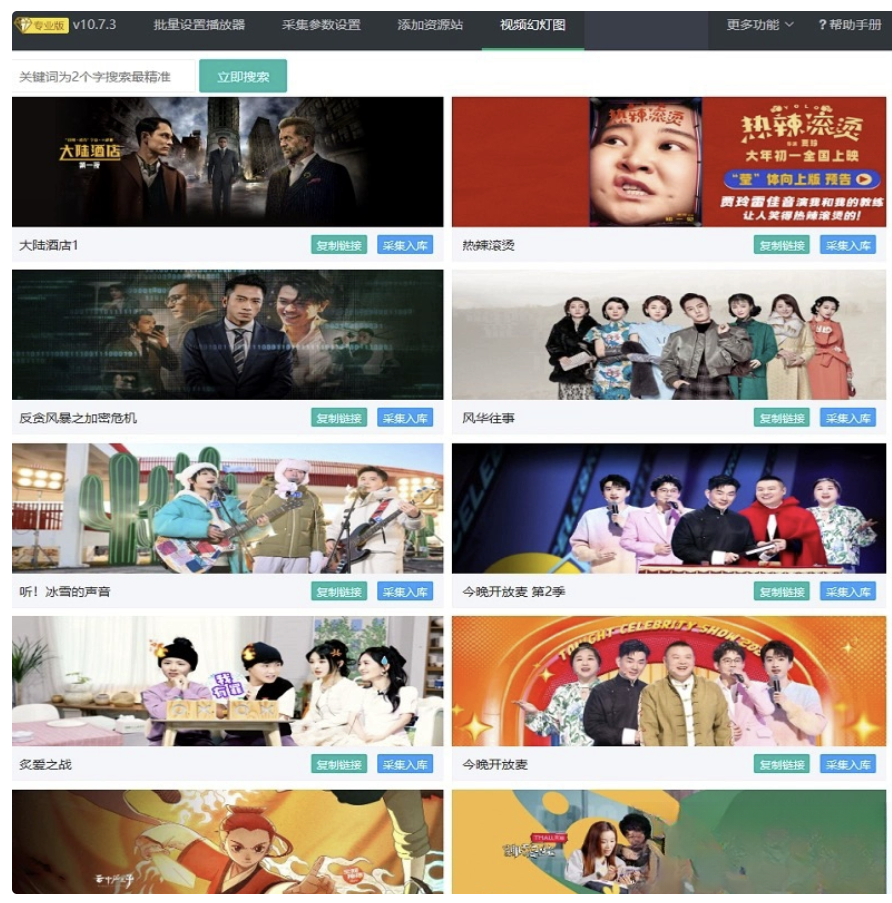Tap 采集入库 for 热辣滚烫

coord(848,246)
